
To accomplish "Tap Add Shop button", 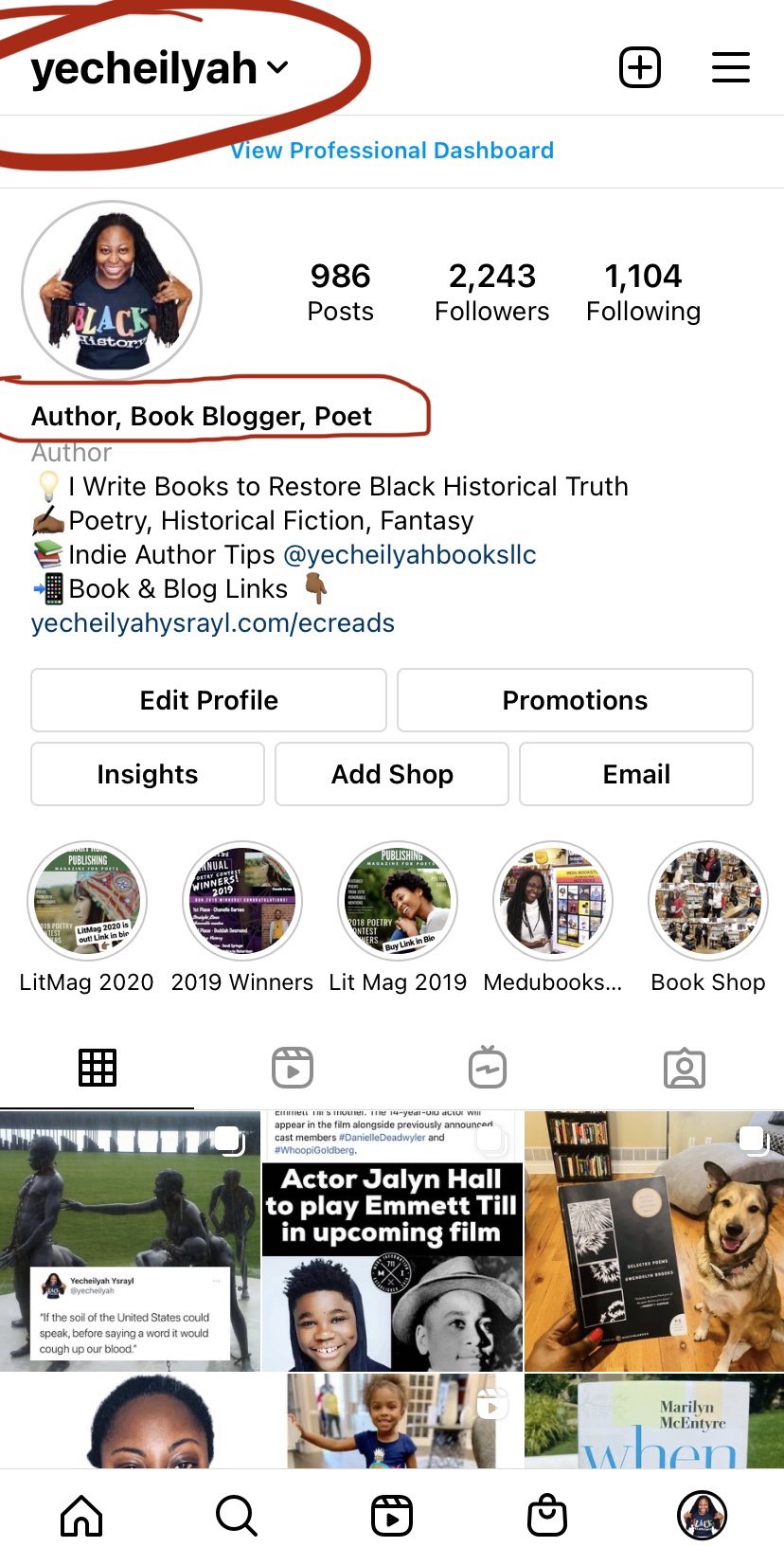I will pyautogui.click(x=392, y=774).
